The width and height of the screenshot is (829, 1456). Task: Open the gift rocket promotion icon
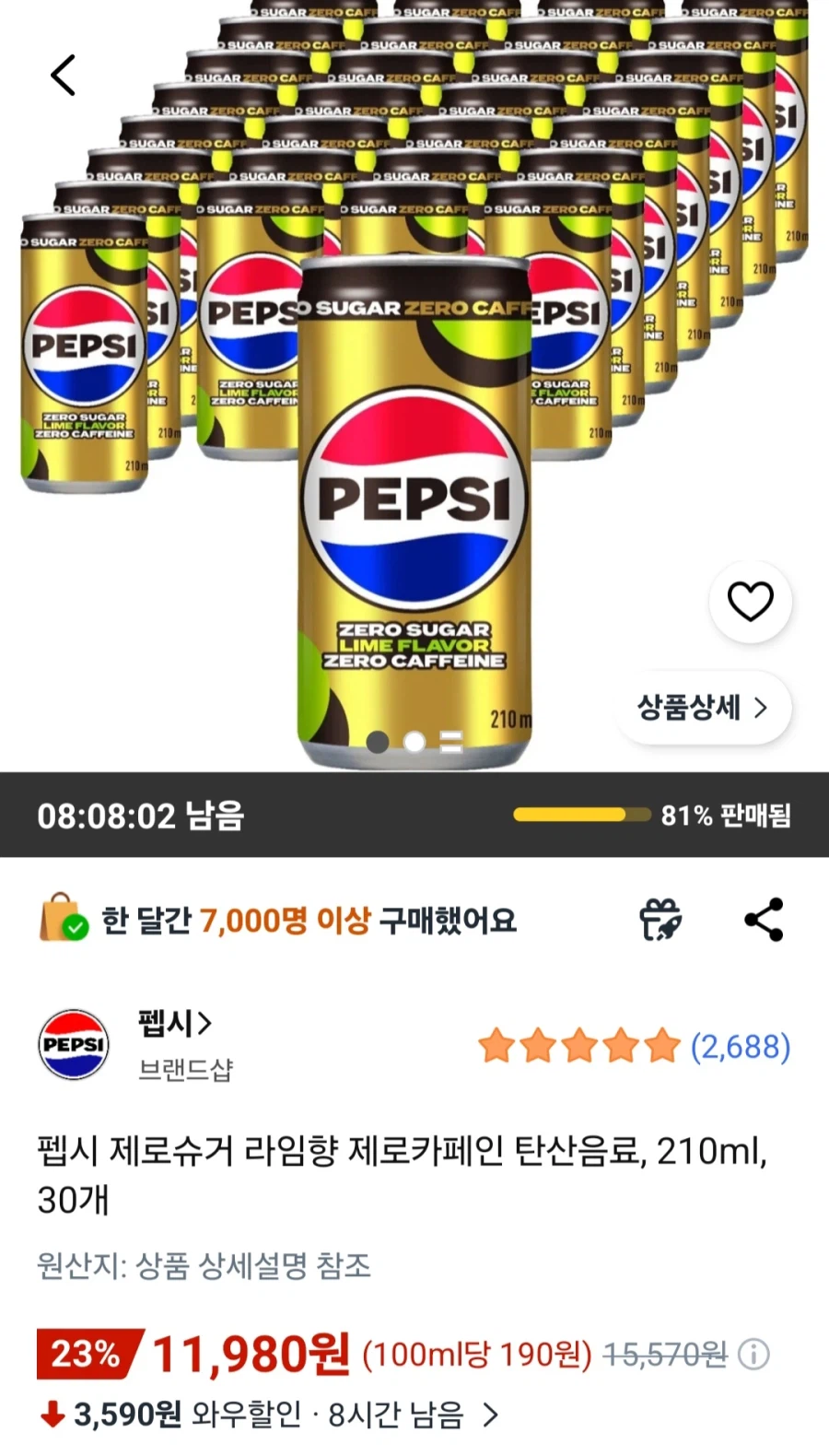(x=660, y=921)
